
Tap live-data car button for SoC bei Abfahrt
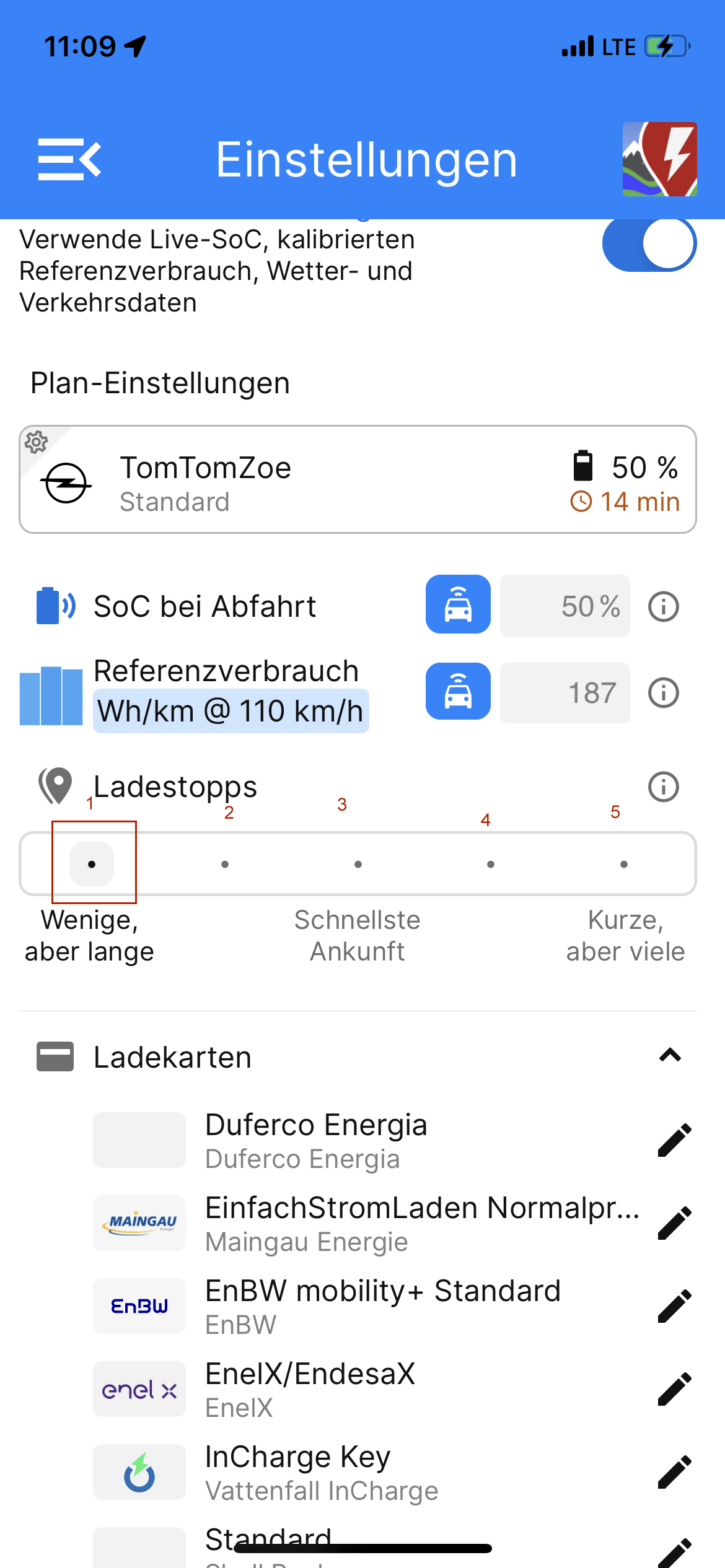pos(458,604)
